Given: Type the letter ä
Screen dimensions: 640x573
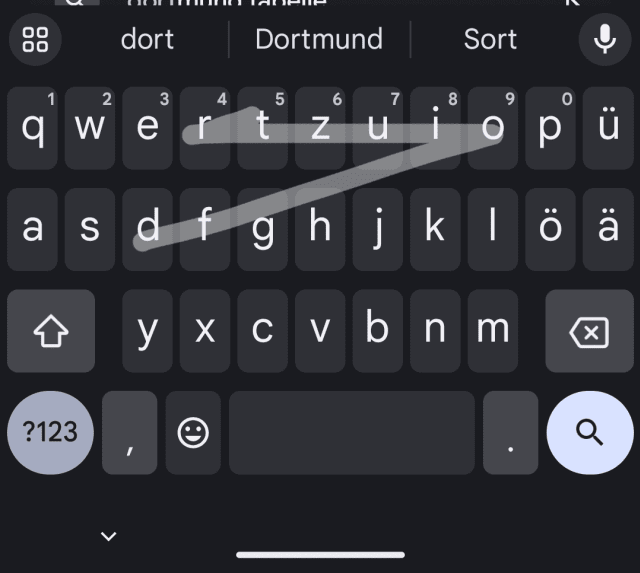Looking at the screenshot, I should coord(608,228).
